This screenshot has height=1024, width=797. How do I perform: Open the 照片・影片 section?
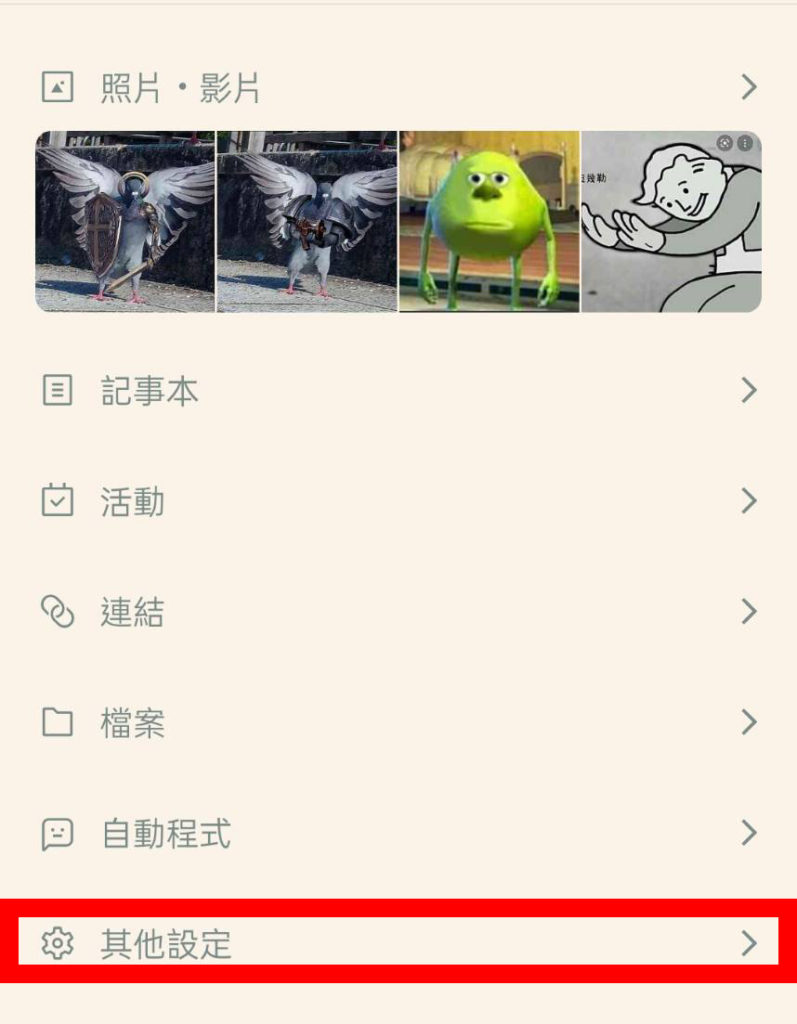pos(398,88)
